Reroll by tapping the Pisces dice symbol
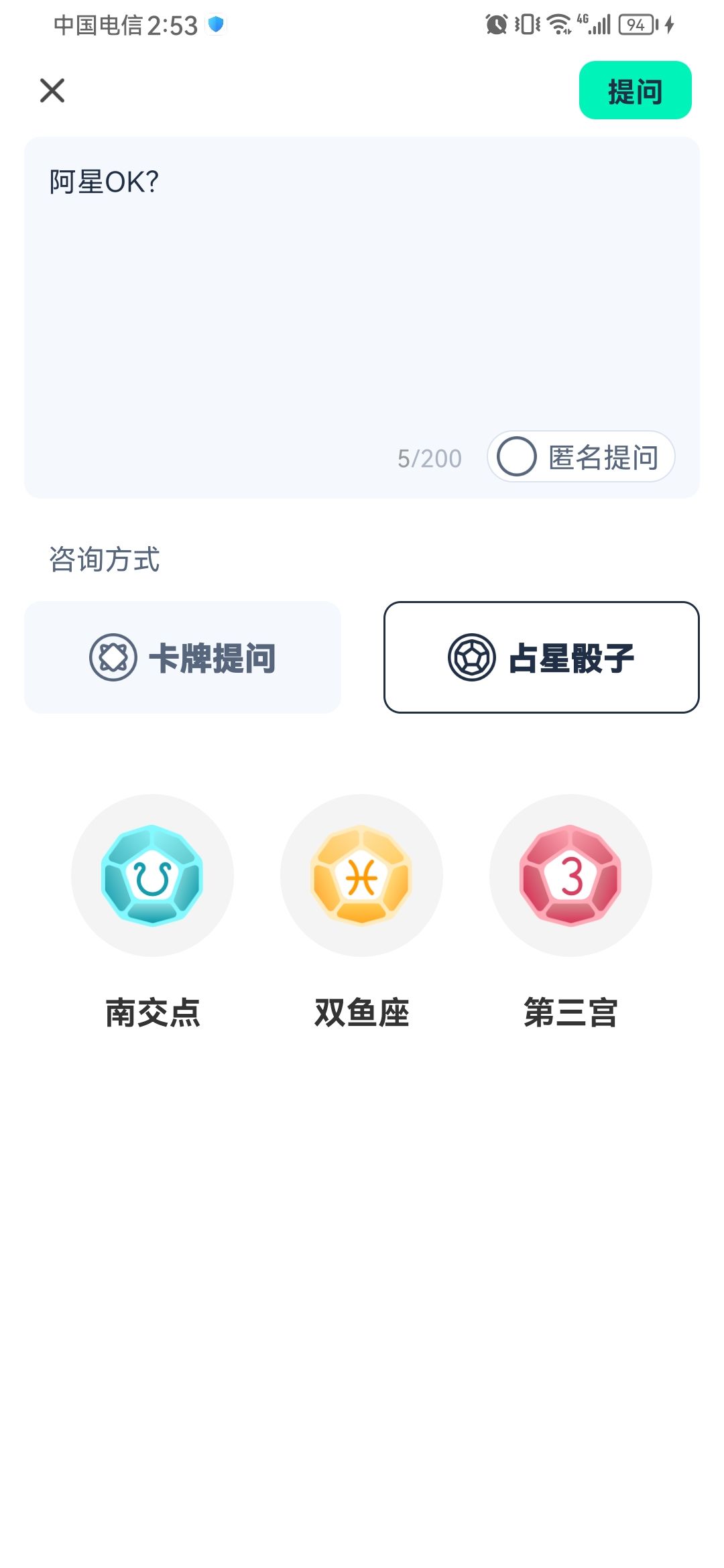This screenshot has height=1568, width=724. 361,876
